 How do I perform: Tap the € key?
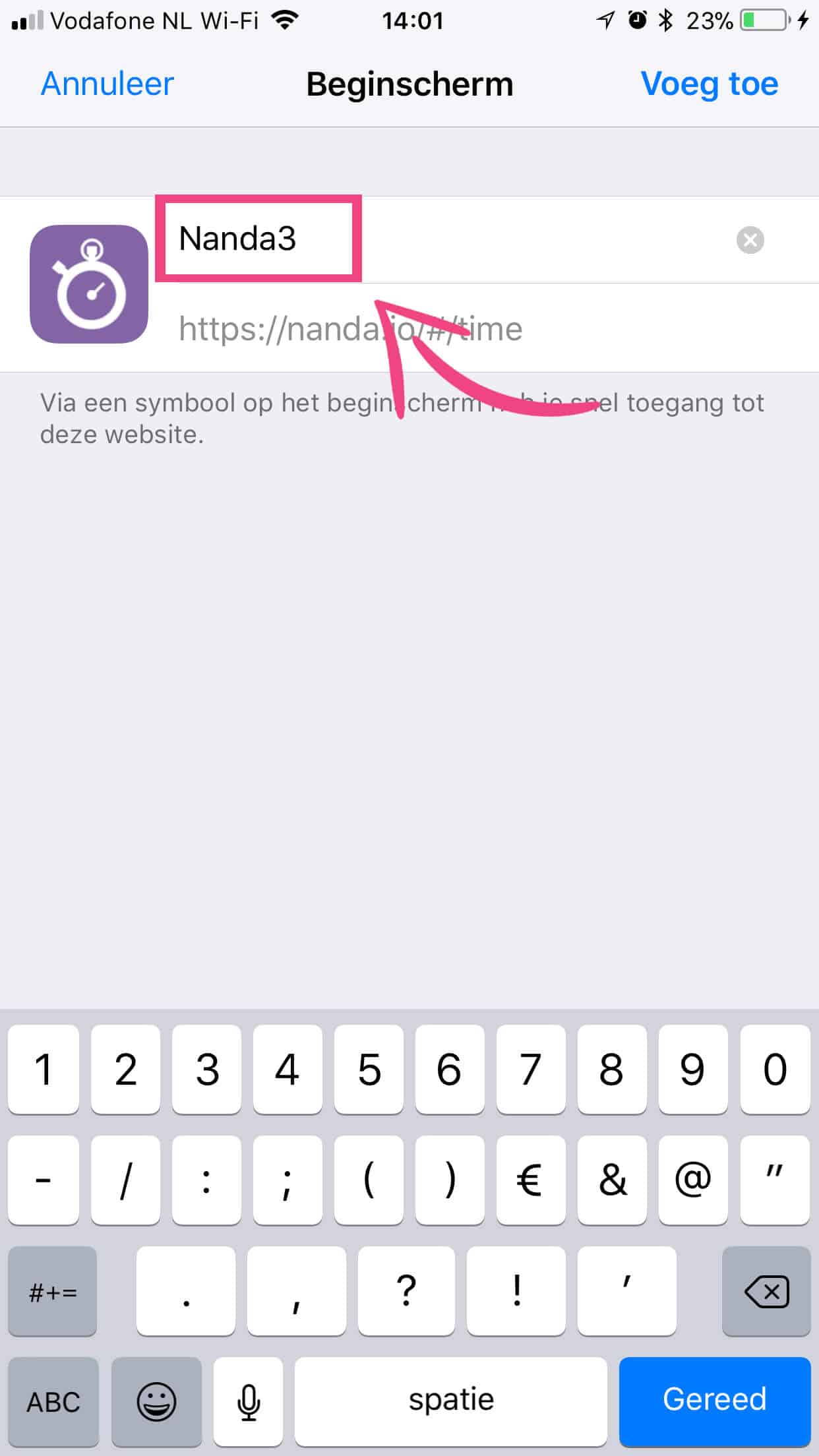click(531, 1180)
